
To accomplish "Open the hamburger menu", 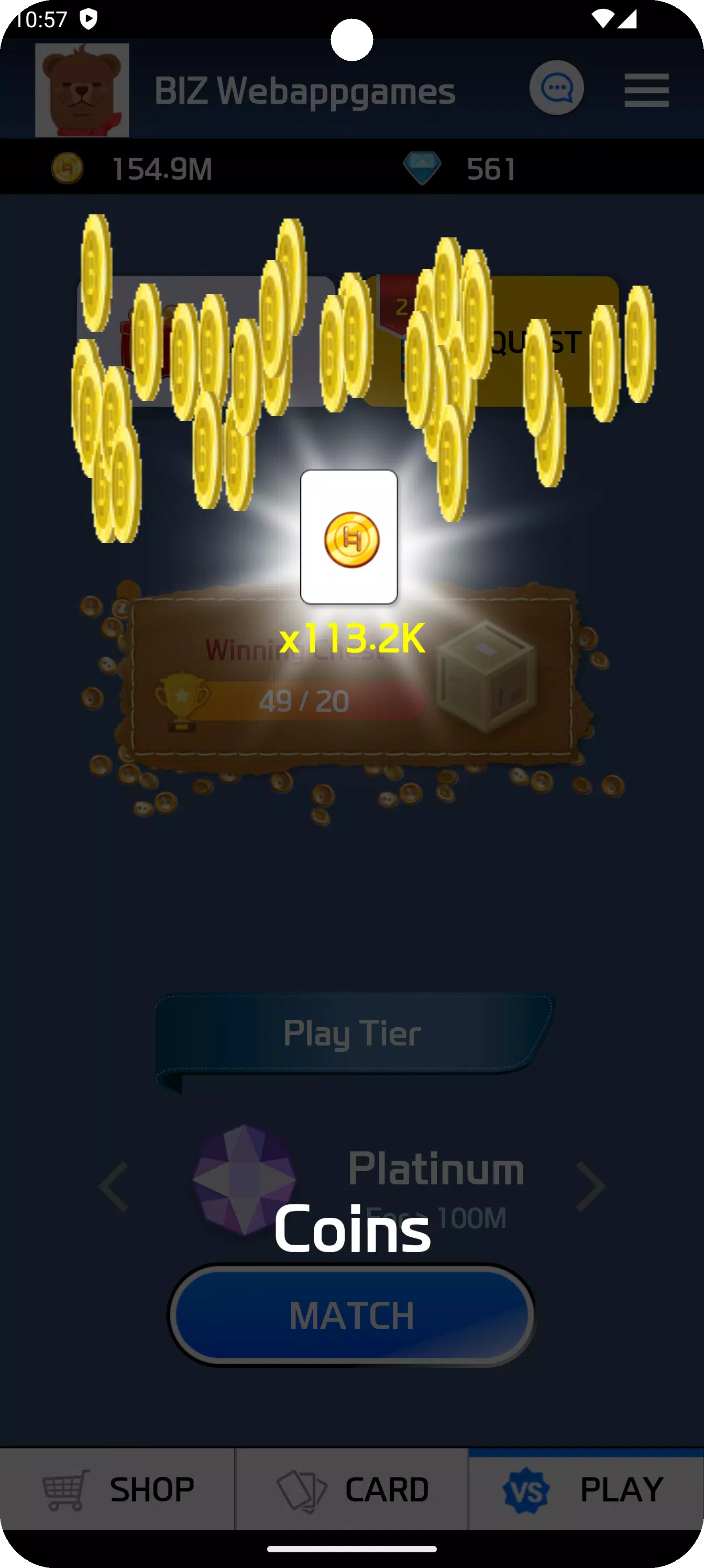I will (646, 90).
